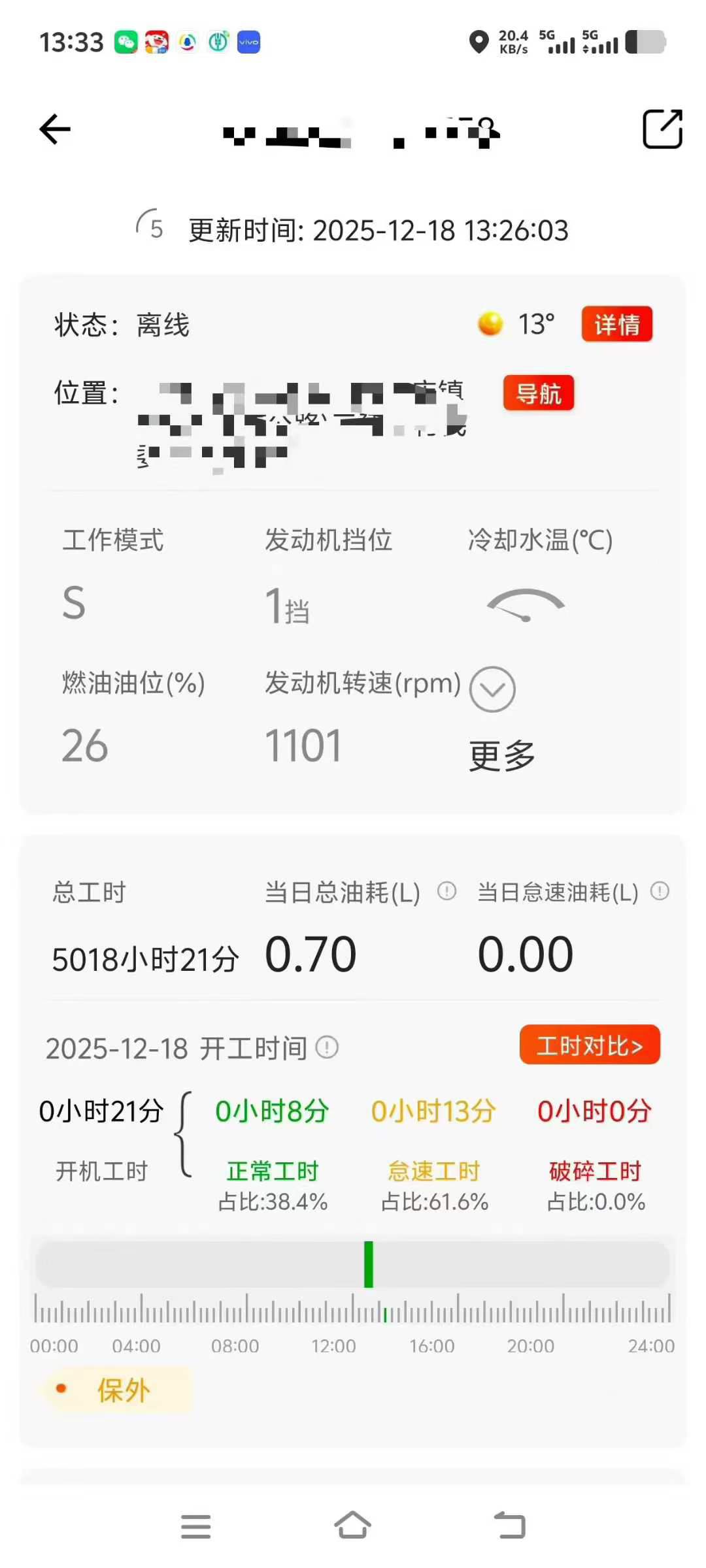Show info for 当日怠速油耗(L)
The image size is (706, 1568).
(660, 891)
